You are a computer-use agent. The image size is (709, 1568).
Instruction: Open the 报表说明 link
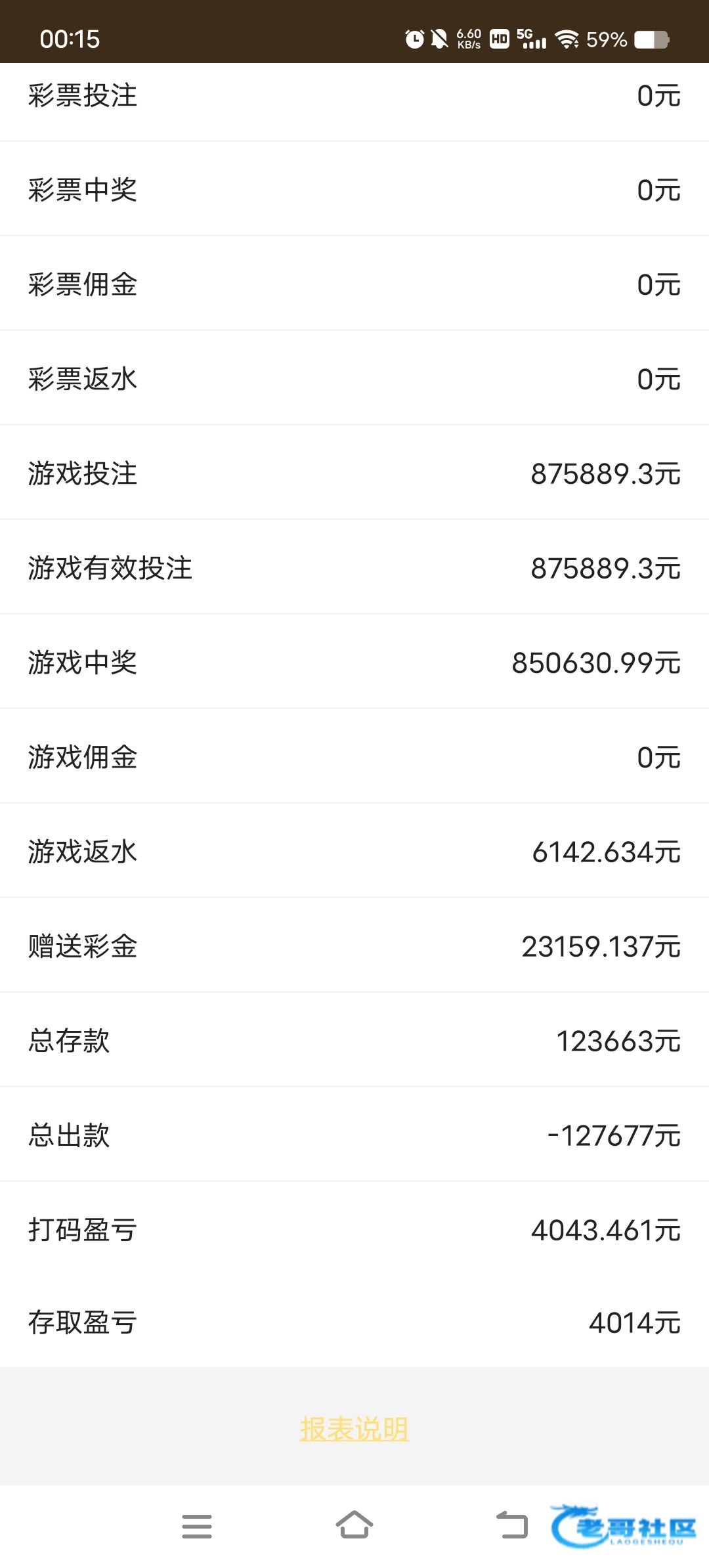pos(354,1429)
